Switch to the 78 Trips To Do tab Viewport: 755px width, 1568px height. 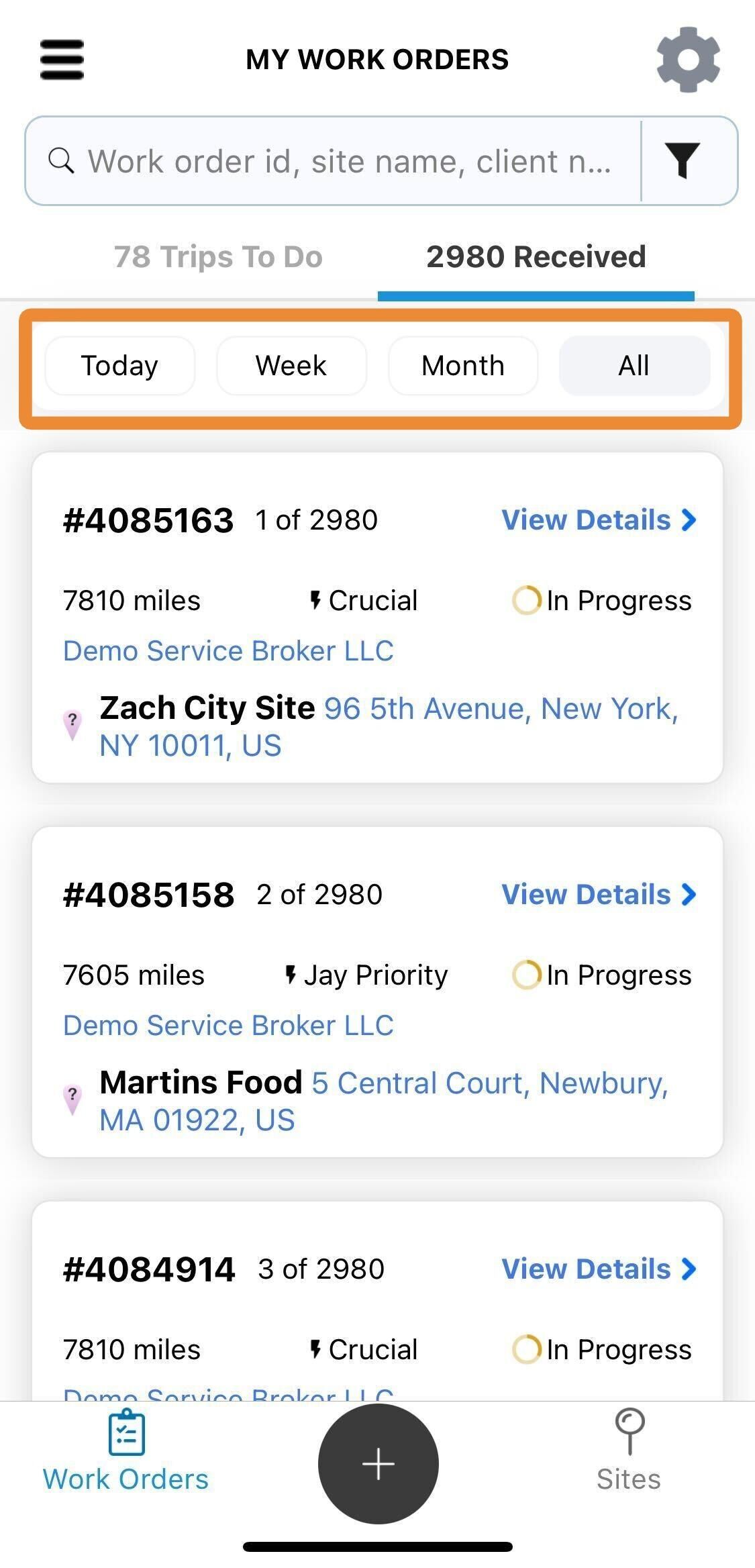[218, 257]
